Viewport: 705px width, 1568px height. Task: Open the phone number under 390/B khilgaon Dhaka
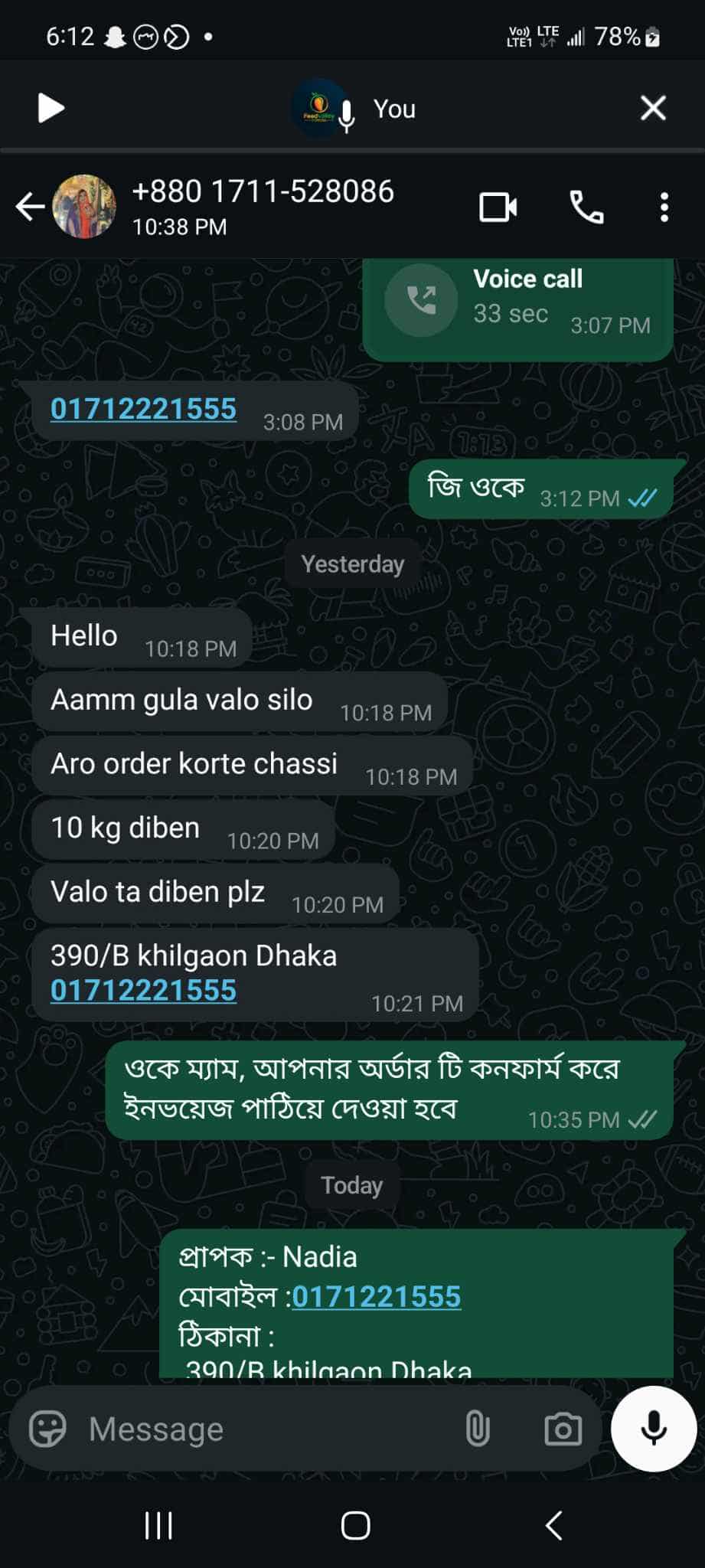tap(143, 990)
